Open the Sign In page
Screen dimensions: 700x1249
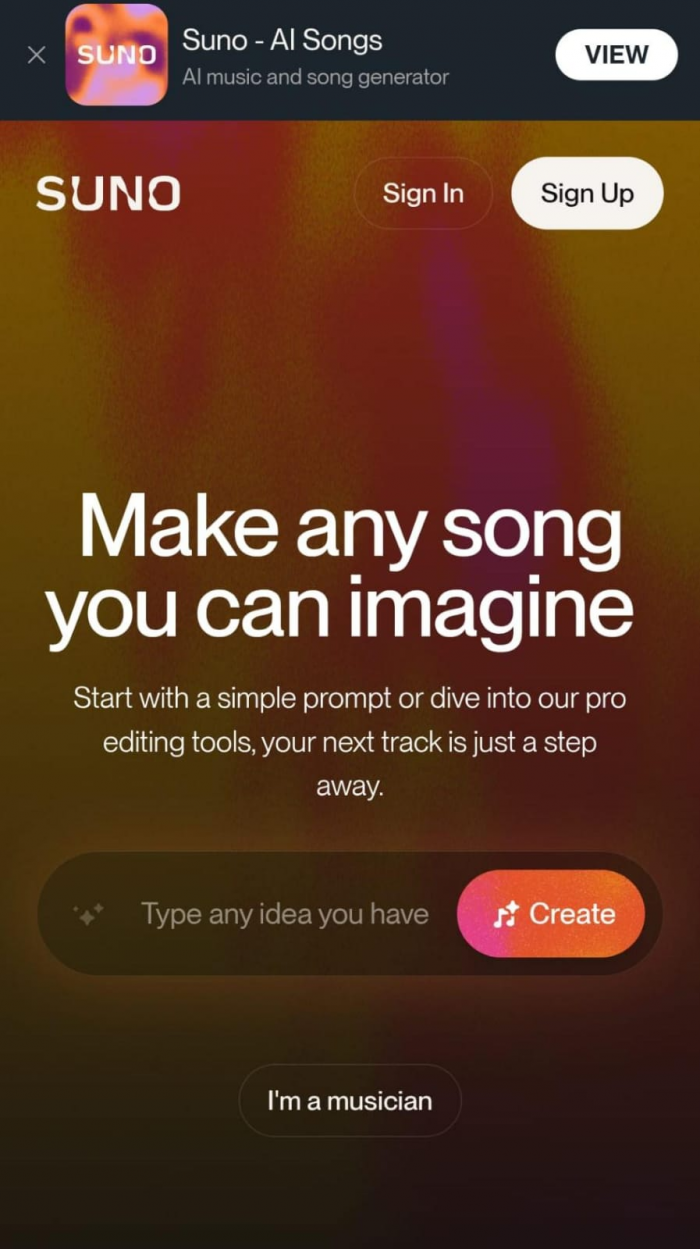[x=423, y=193]
